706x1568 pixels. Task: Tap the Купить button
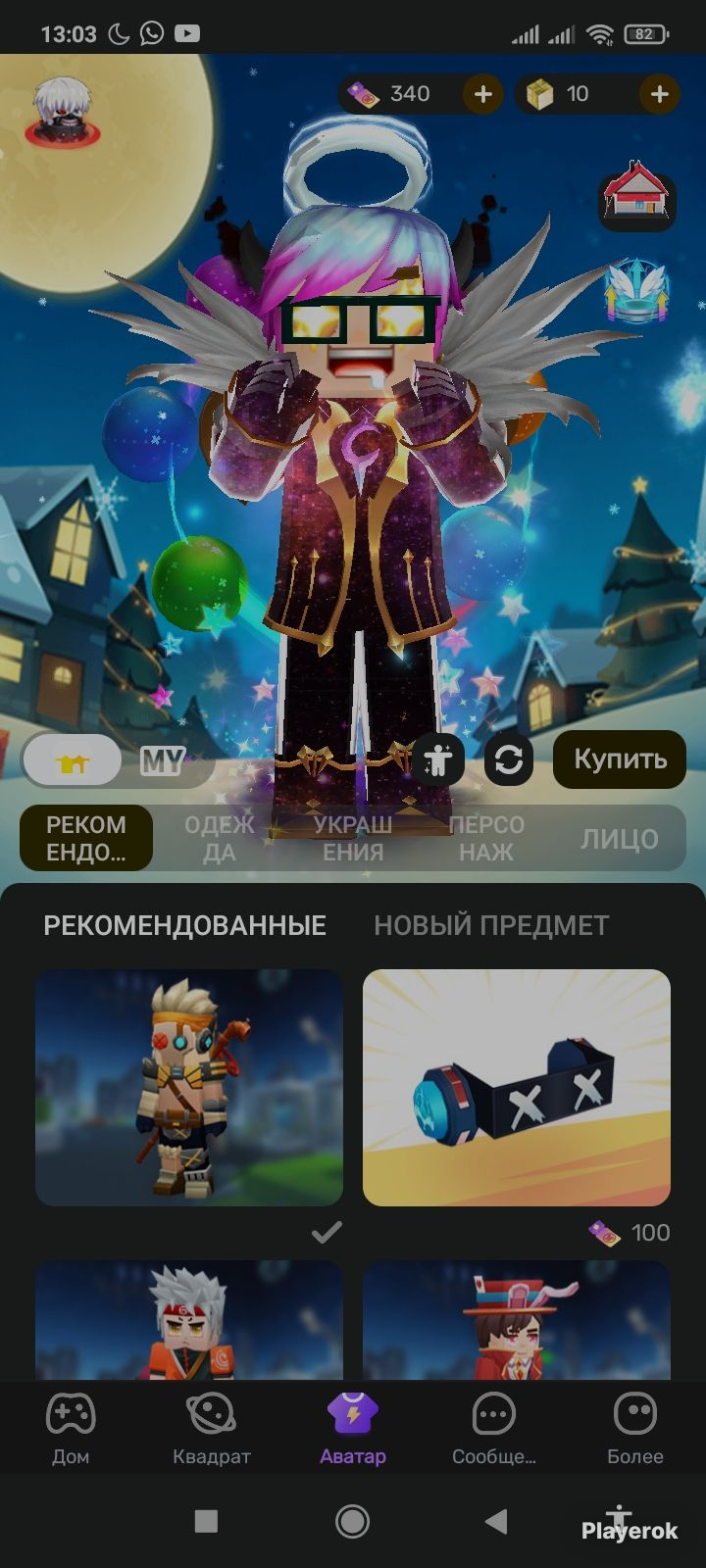click(x=620, y=759)
